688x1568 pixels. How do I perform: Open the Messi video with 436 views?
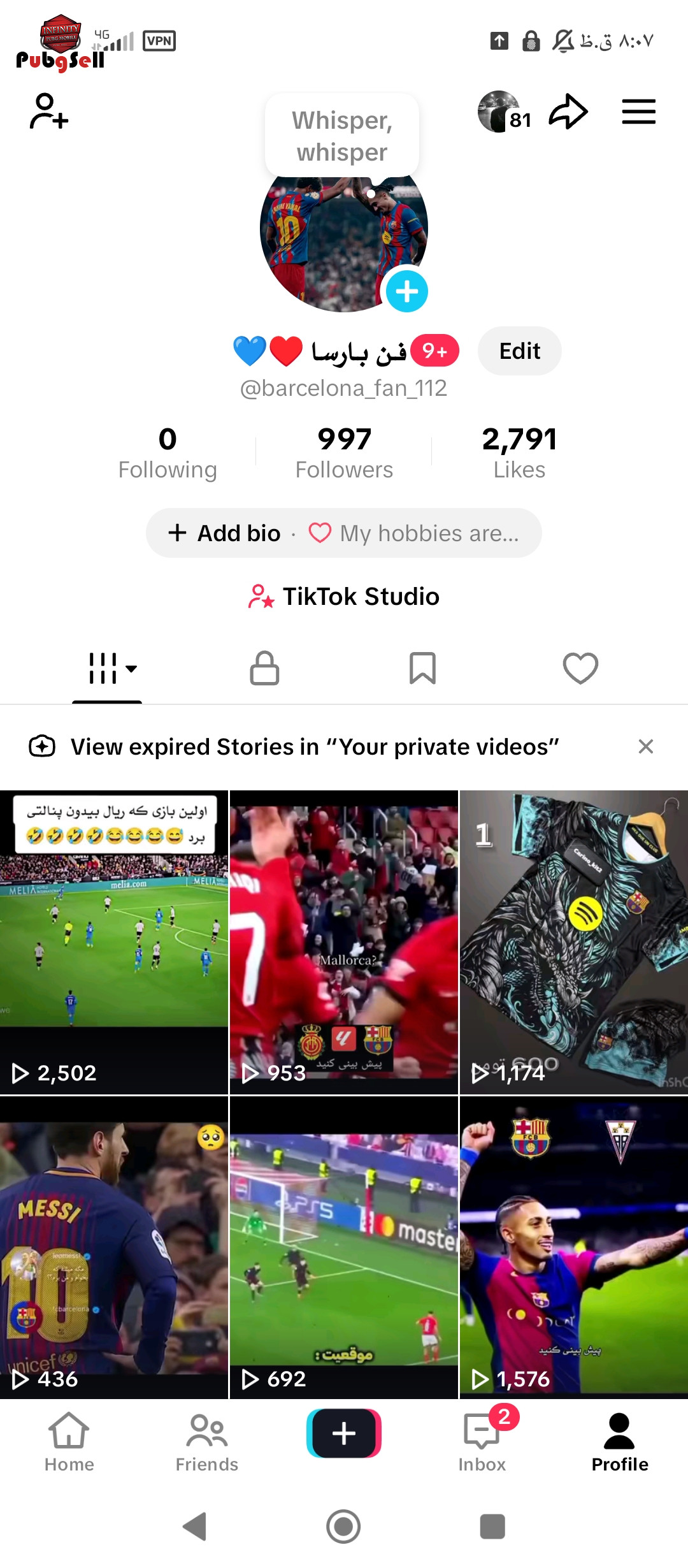pos(113,1248)
